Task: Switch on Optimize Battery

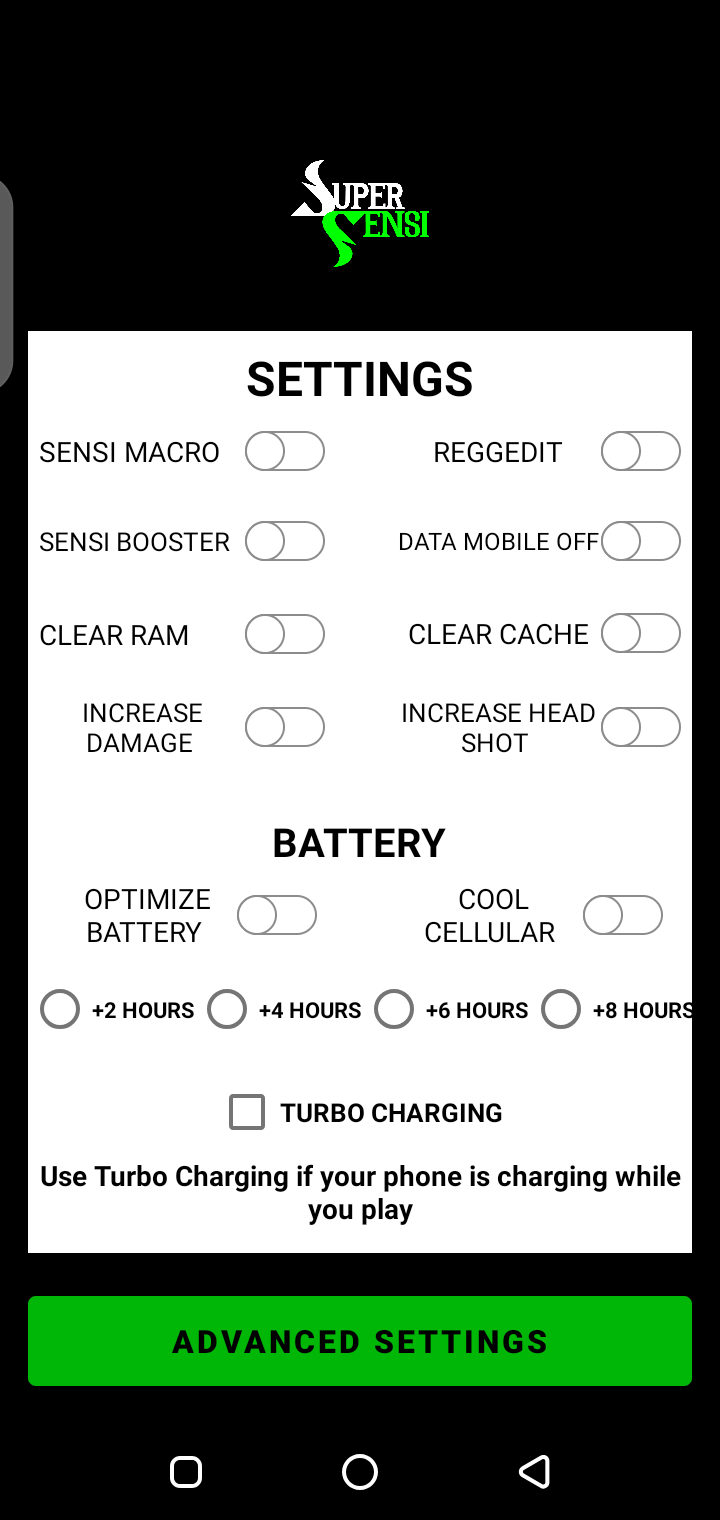Action: click(x=277, y=915)
